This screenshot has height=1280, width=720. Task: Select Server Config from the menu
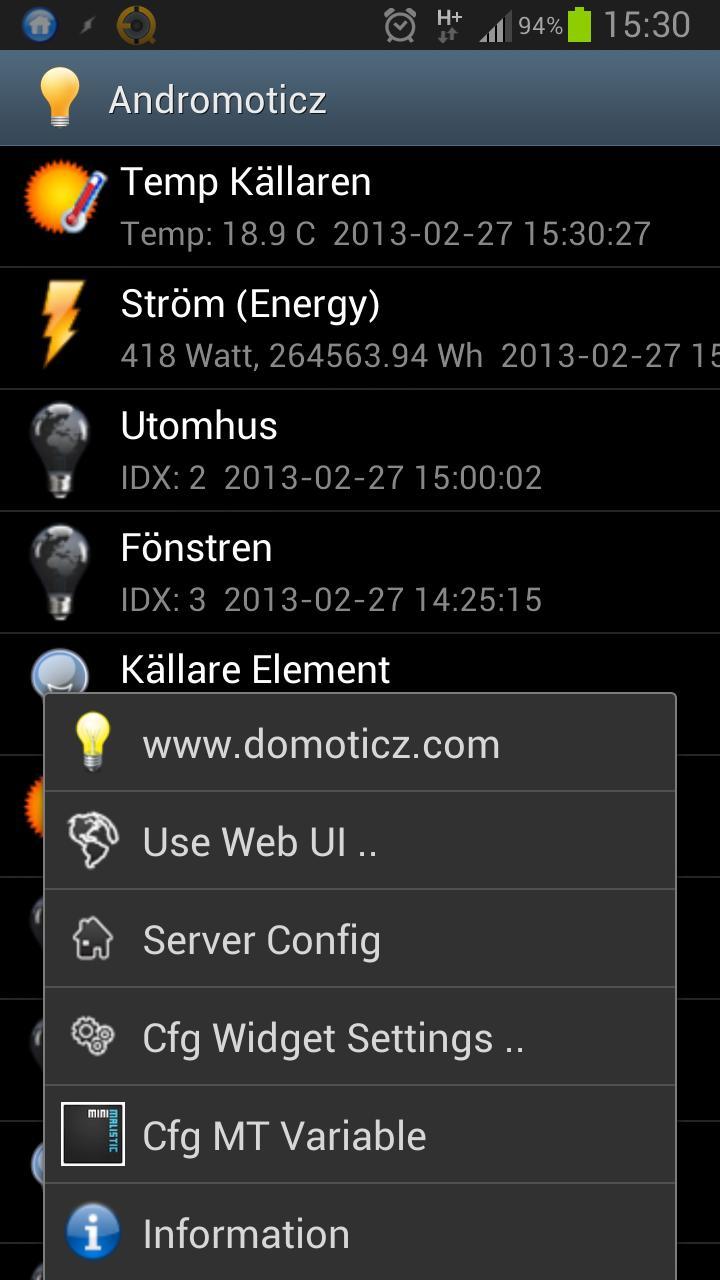pyautogui.click(x=262, y=938)
